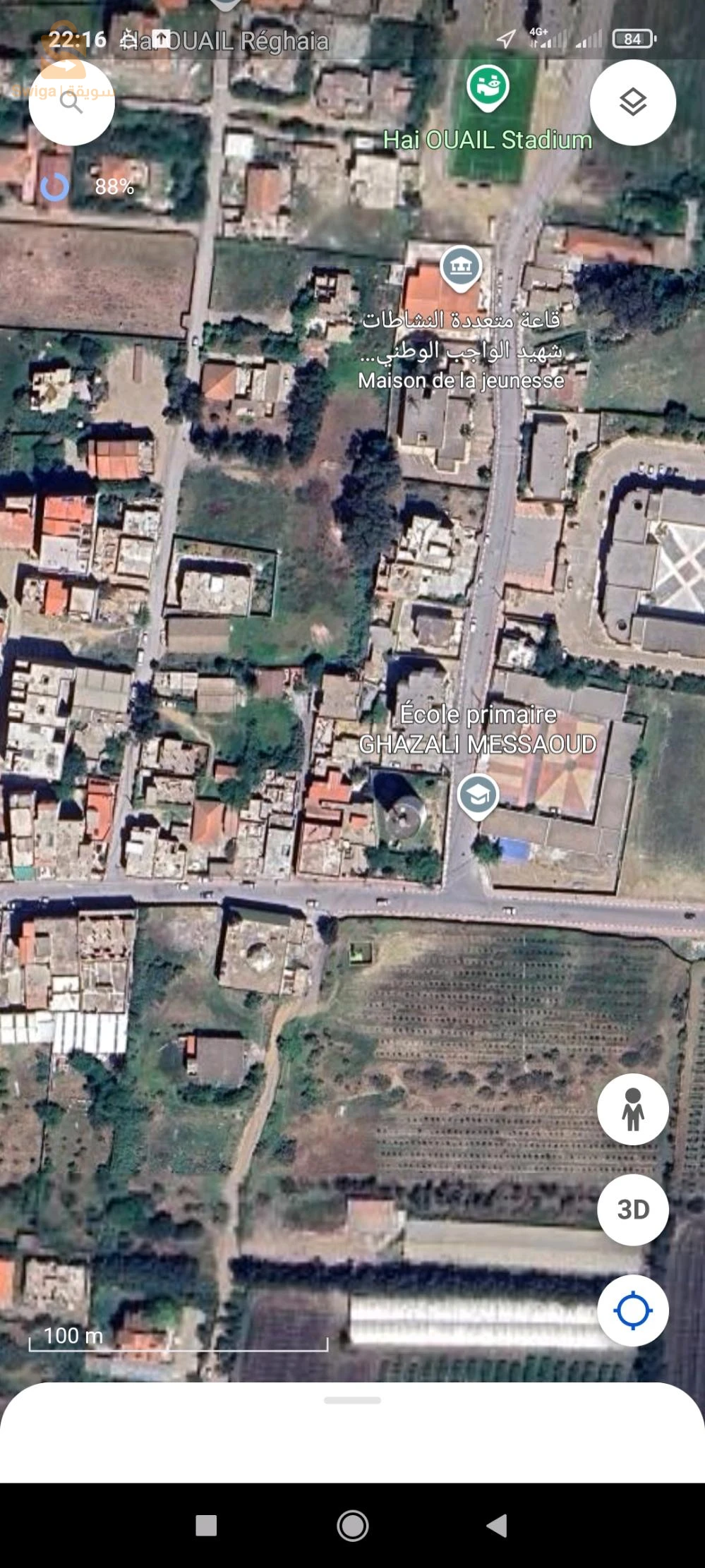Select the Hai OUAIL Stadium marker
The height and width of the screenshot is (1568, 705).
[488, 88]
